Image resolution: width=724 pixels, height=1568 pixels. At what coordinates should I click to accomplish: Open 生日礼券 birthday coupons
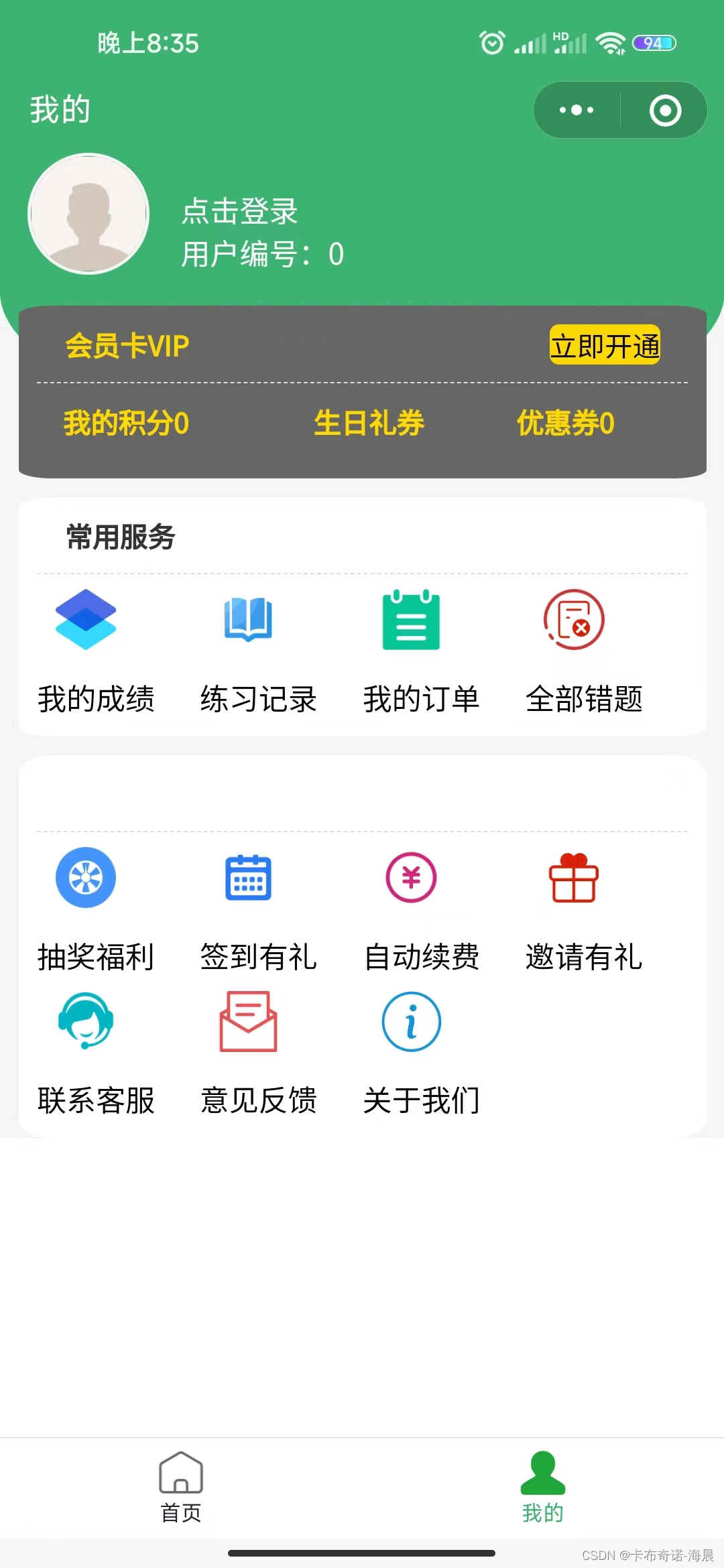368,423
